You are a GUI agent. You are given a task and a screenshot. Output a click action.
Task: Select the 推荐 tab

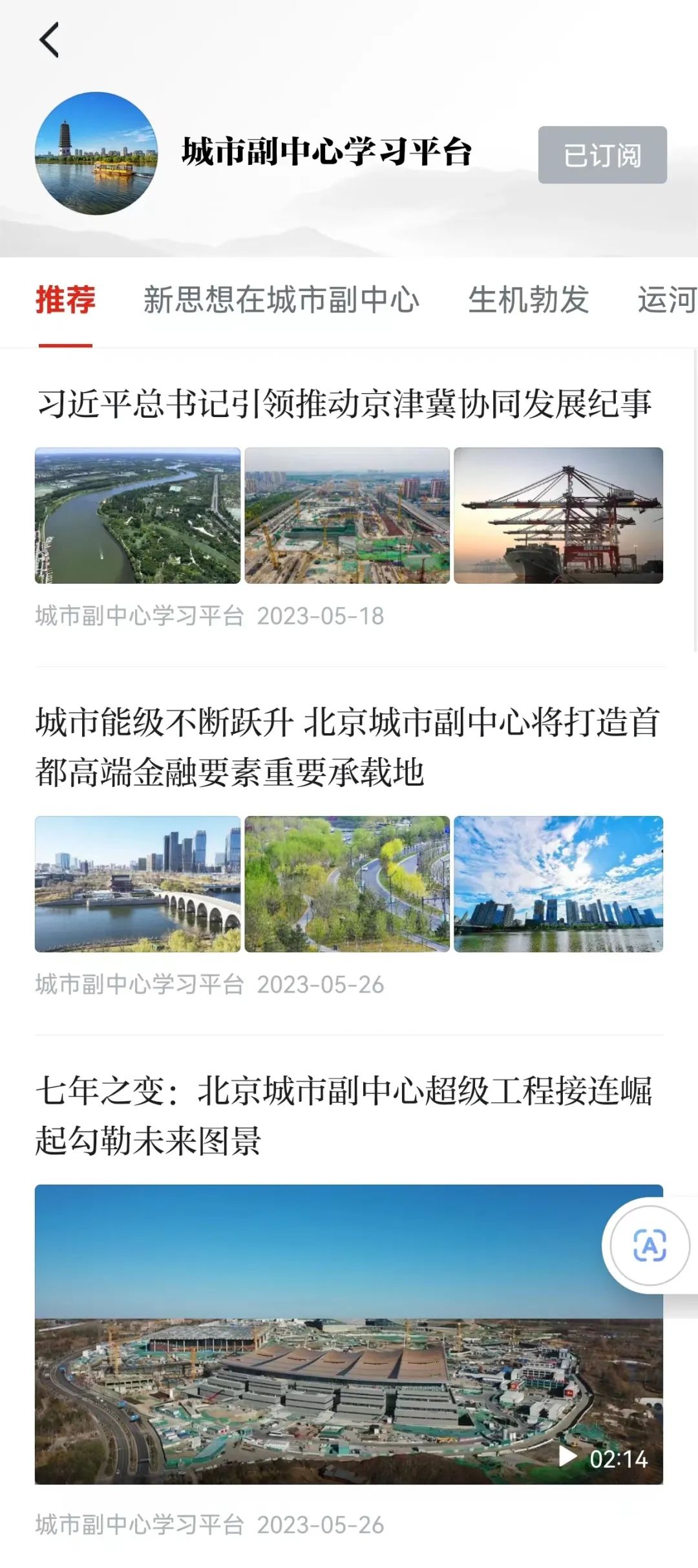(65, 300)
